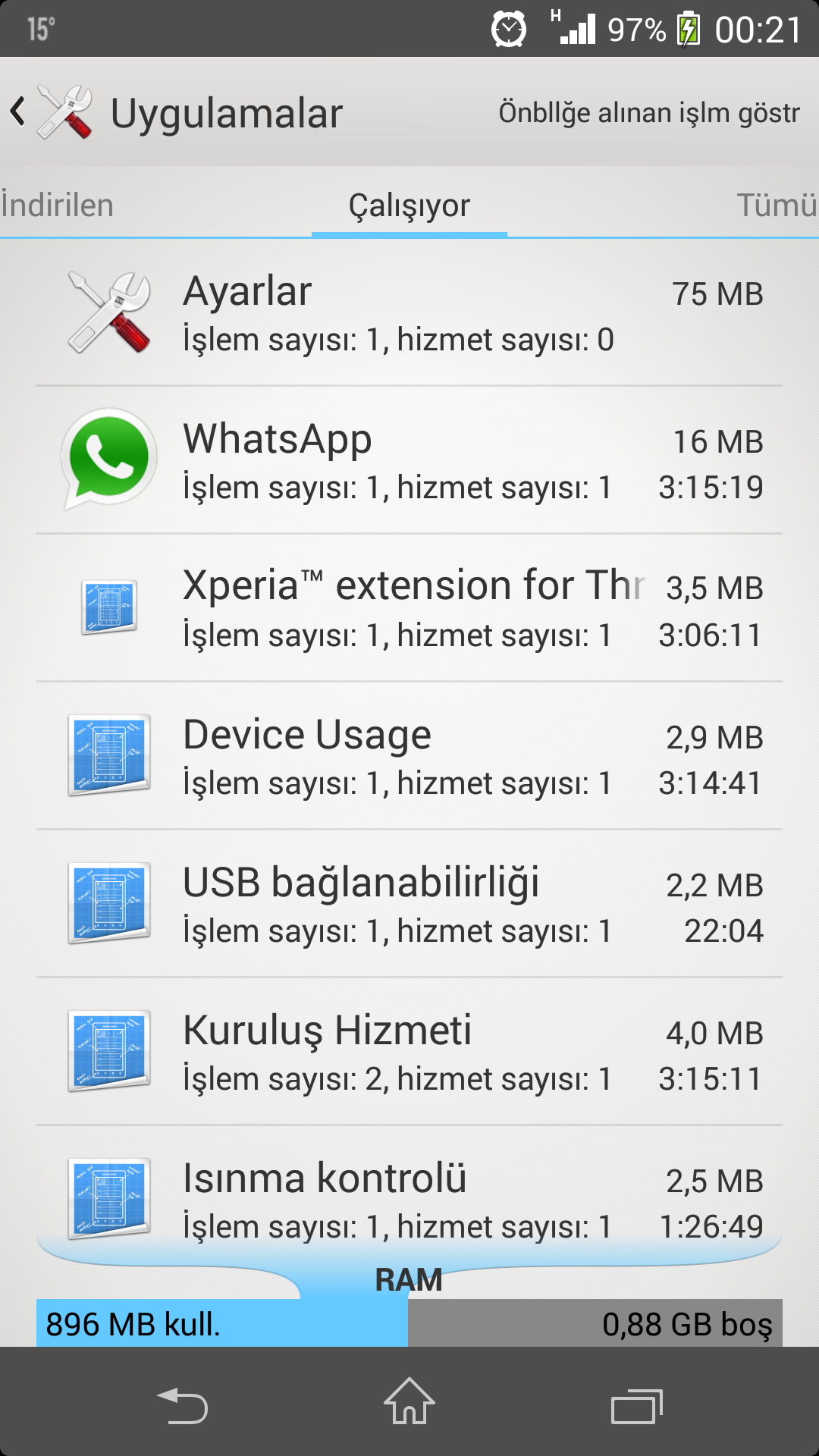The image size is (819, 1456).
Task: Open the Xperia extension for Thr entry
Action: pyautogui.click(x=409, y=608)
